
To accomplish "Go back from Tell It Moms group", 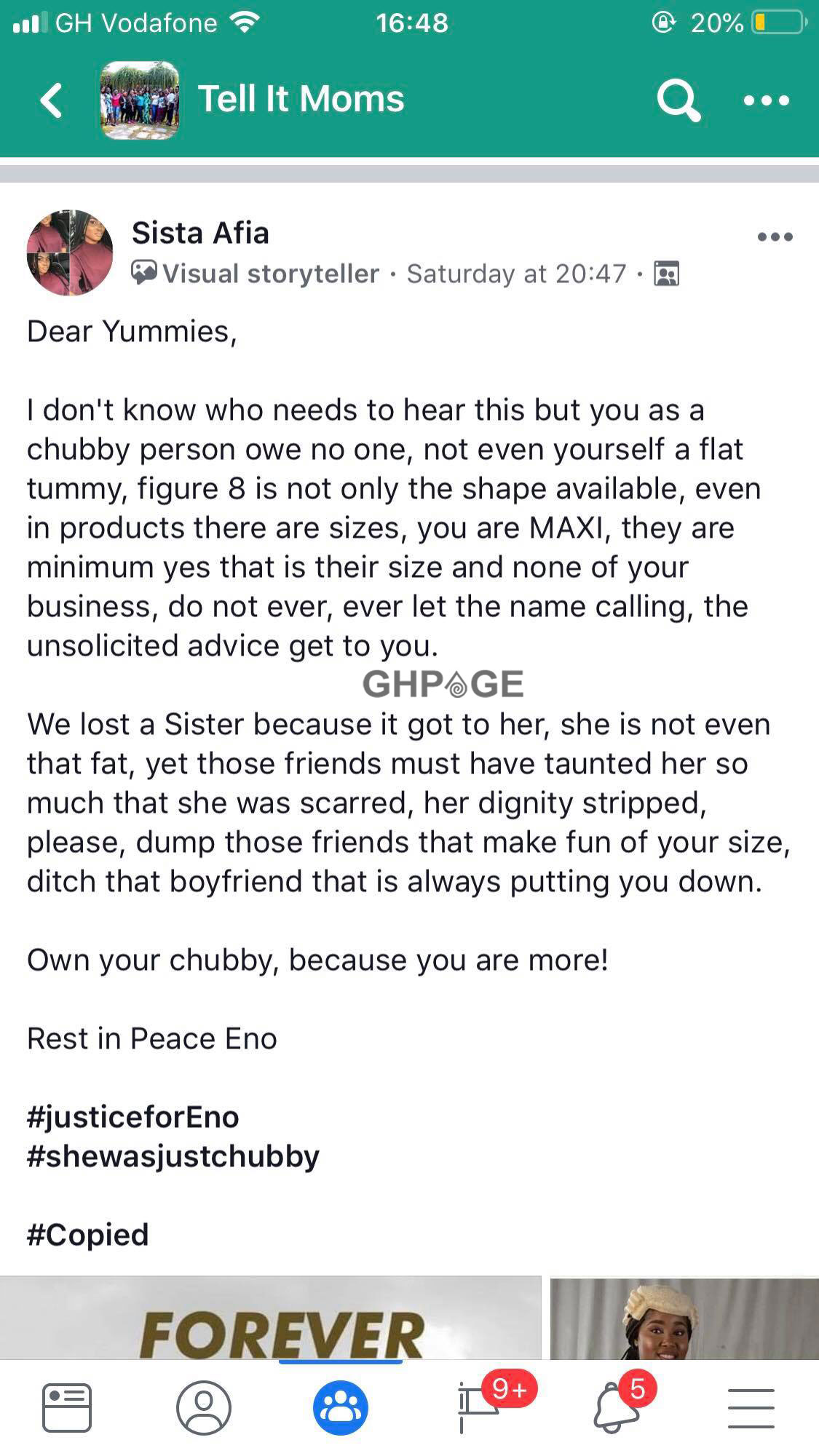I will click(x=51, y=100).
